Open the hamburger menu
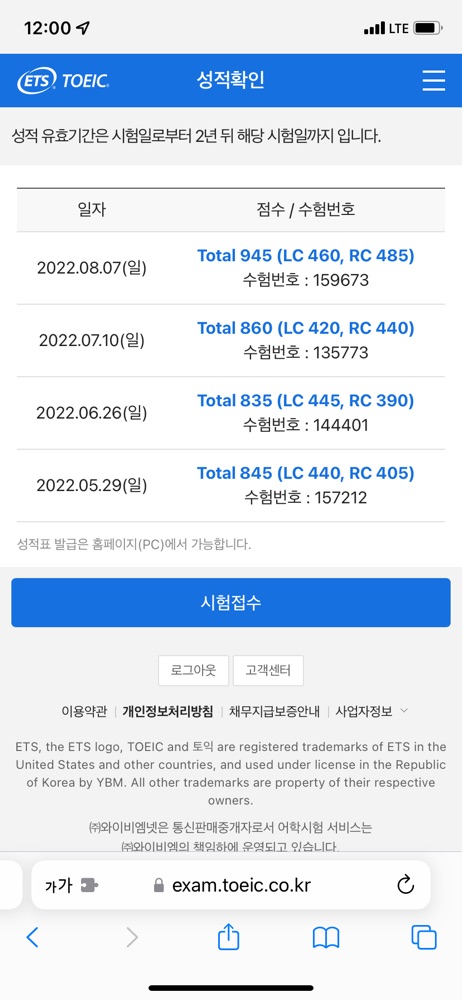 point(434,81)
